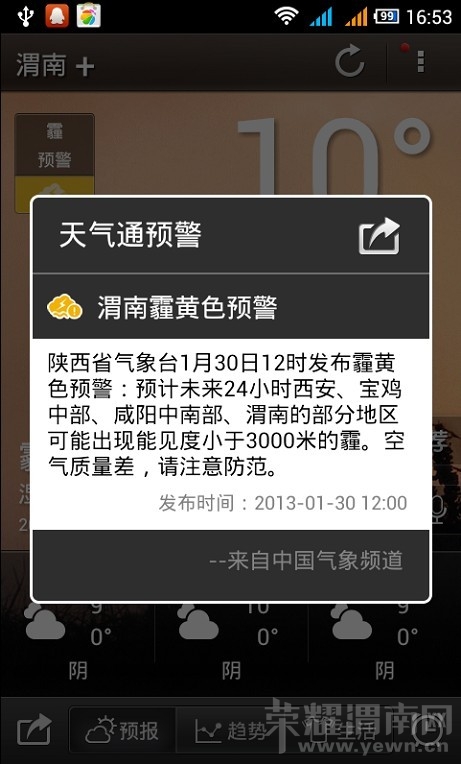Refresh the weather data

tap(349, 61)
